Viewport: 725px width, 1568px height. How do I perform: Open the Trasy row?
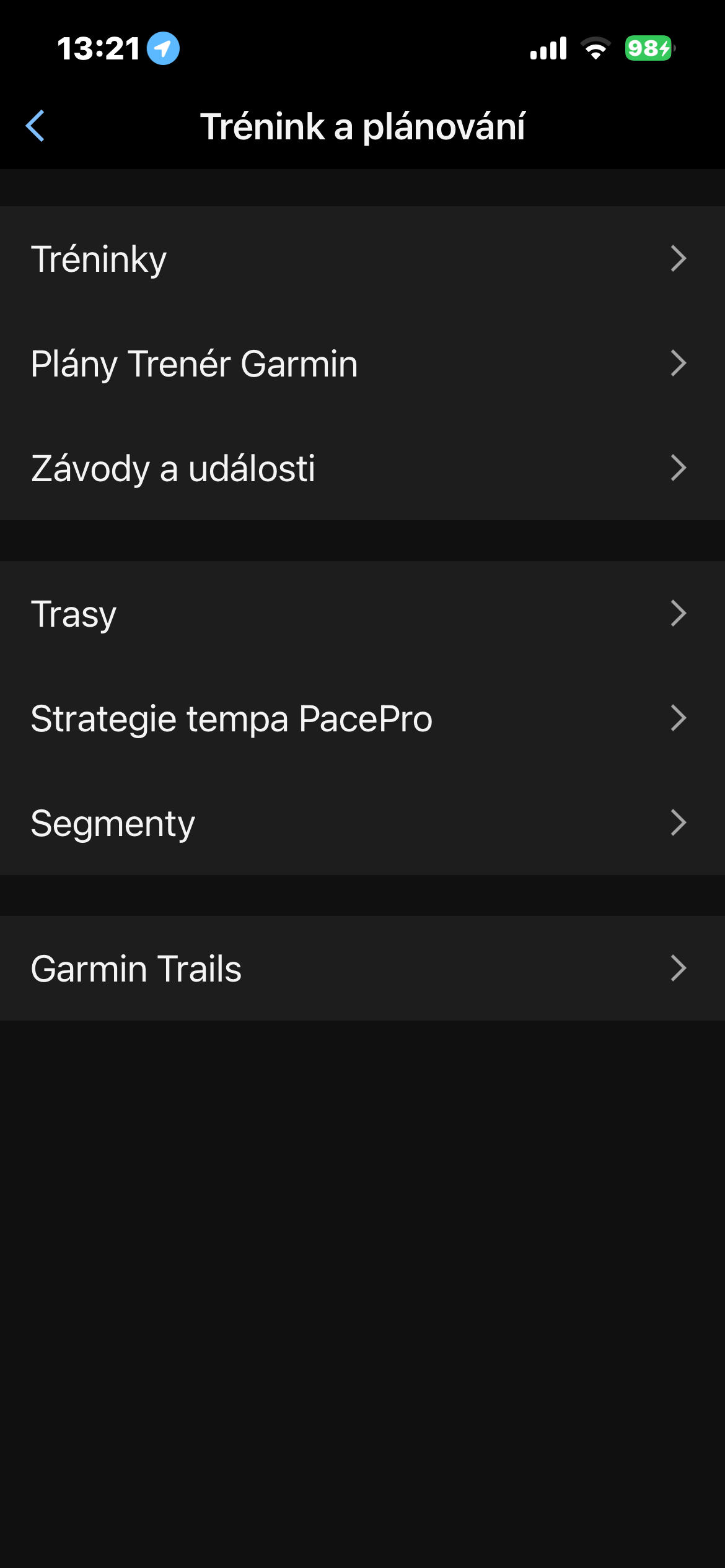[x=362, y=614]
